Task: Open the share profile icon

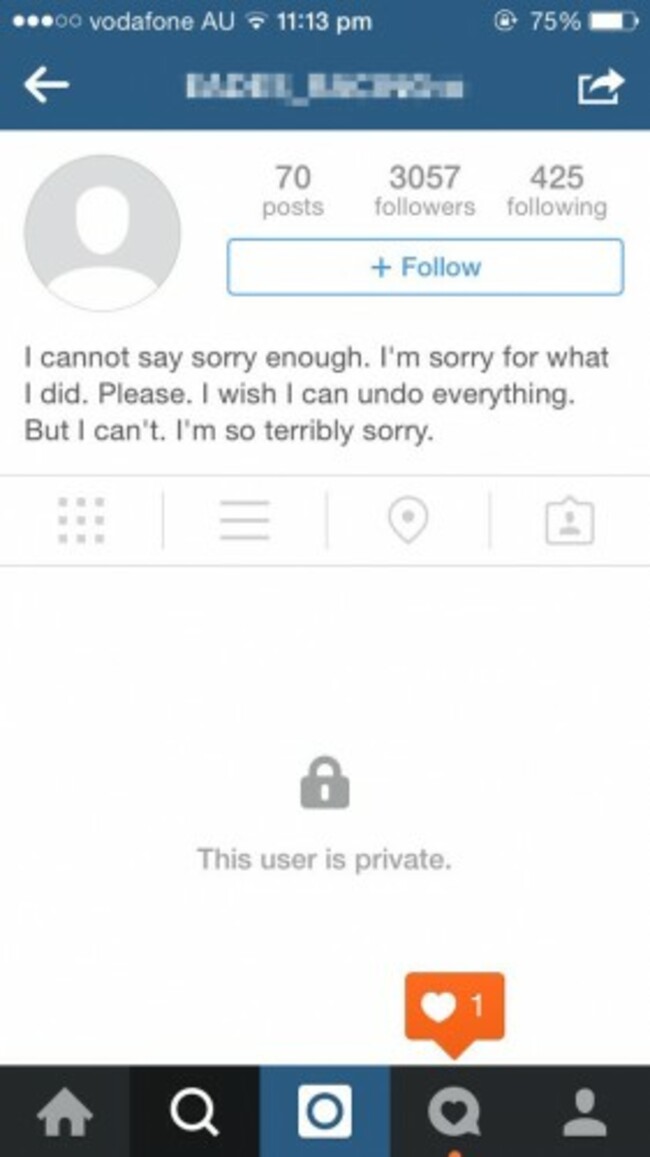Action: click(x=600, y=87)
